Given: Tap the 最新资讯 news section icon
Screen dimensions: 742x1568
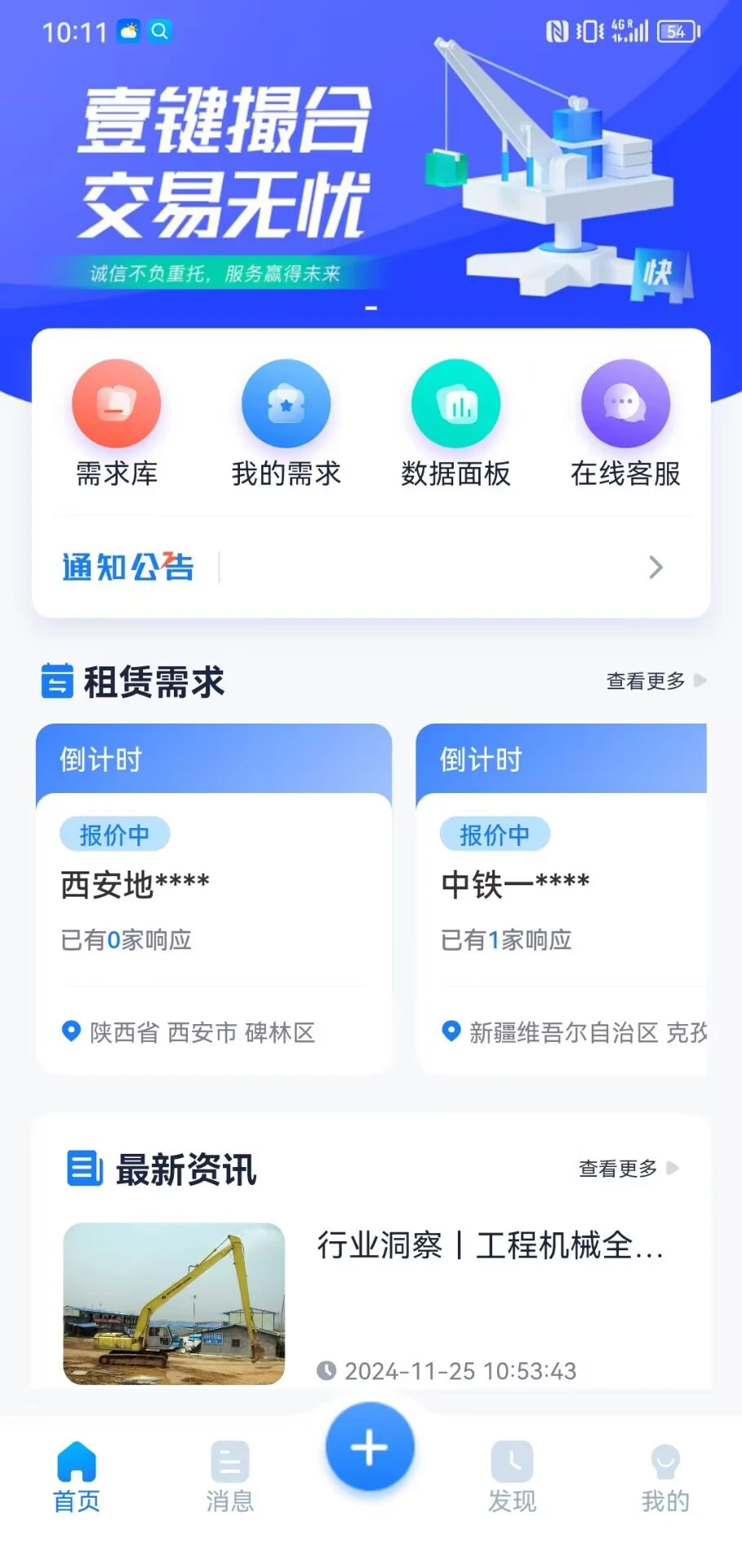Looking at the screenshot, I should coord(84,1169).
